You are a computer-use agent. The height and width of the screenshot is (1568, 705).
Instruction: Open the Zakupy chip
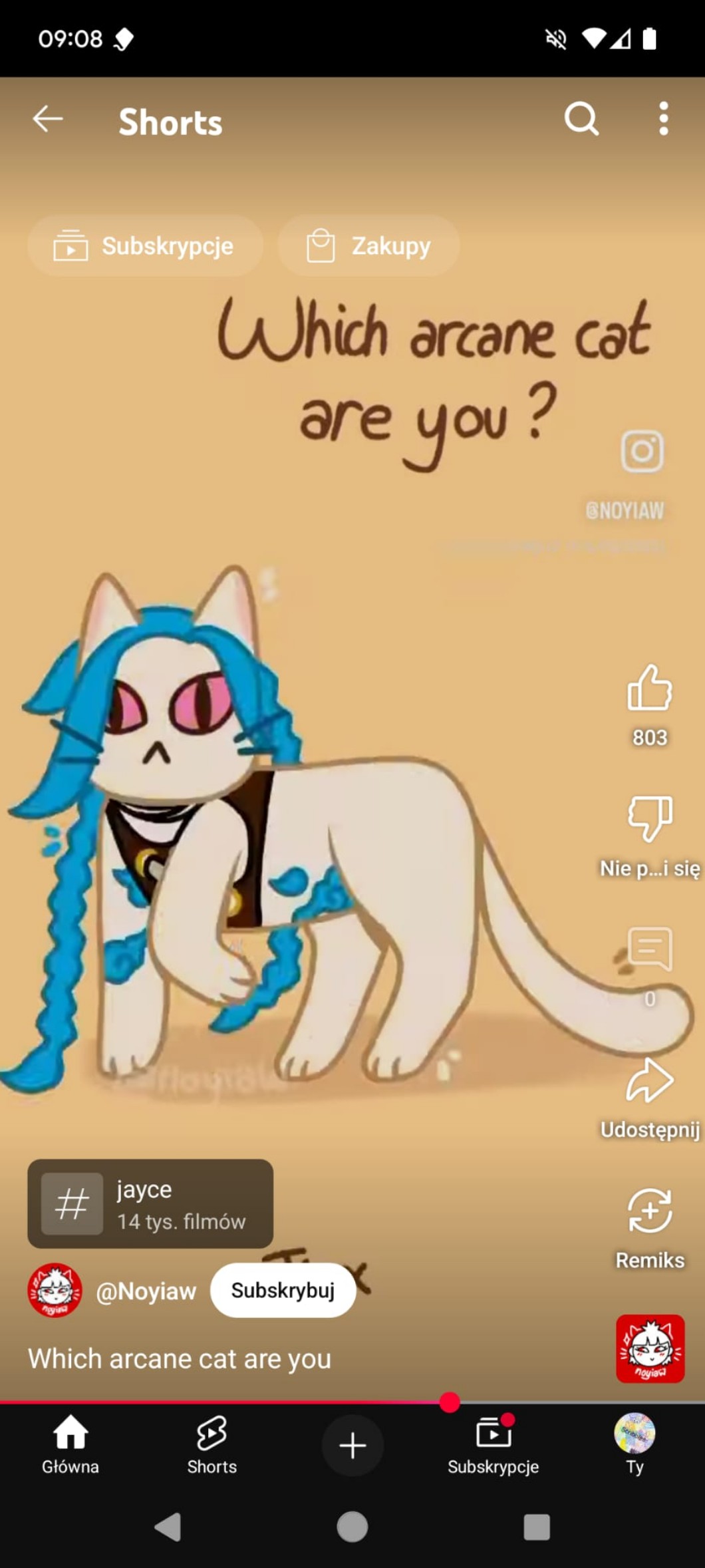point(368,246)
